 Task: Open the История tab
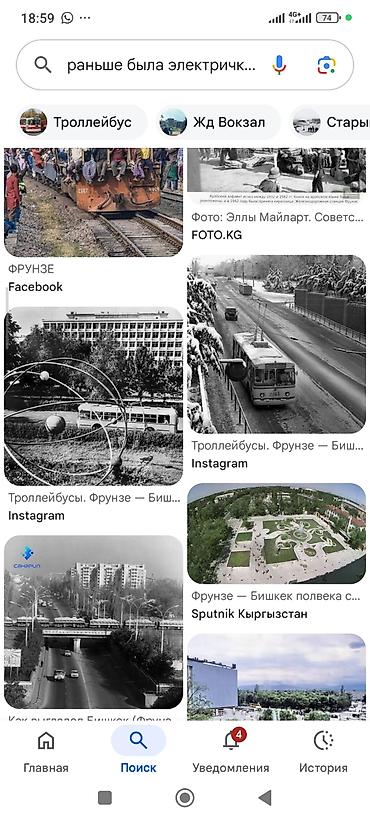(x=323, y=752)
